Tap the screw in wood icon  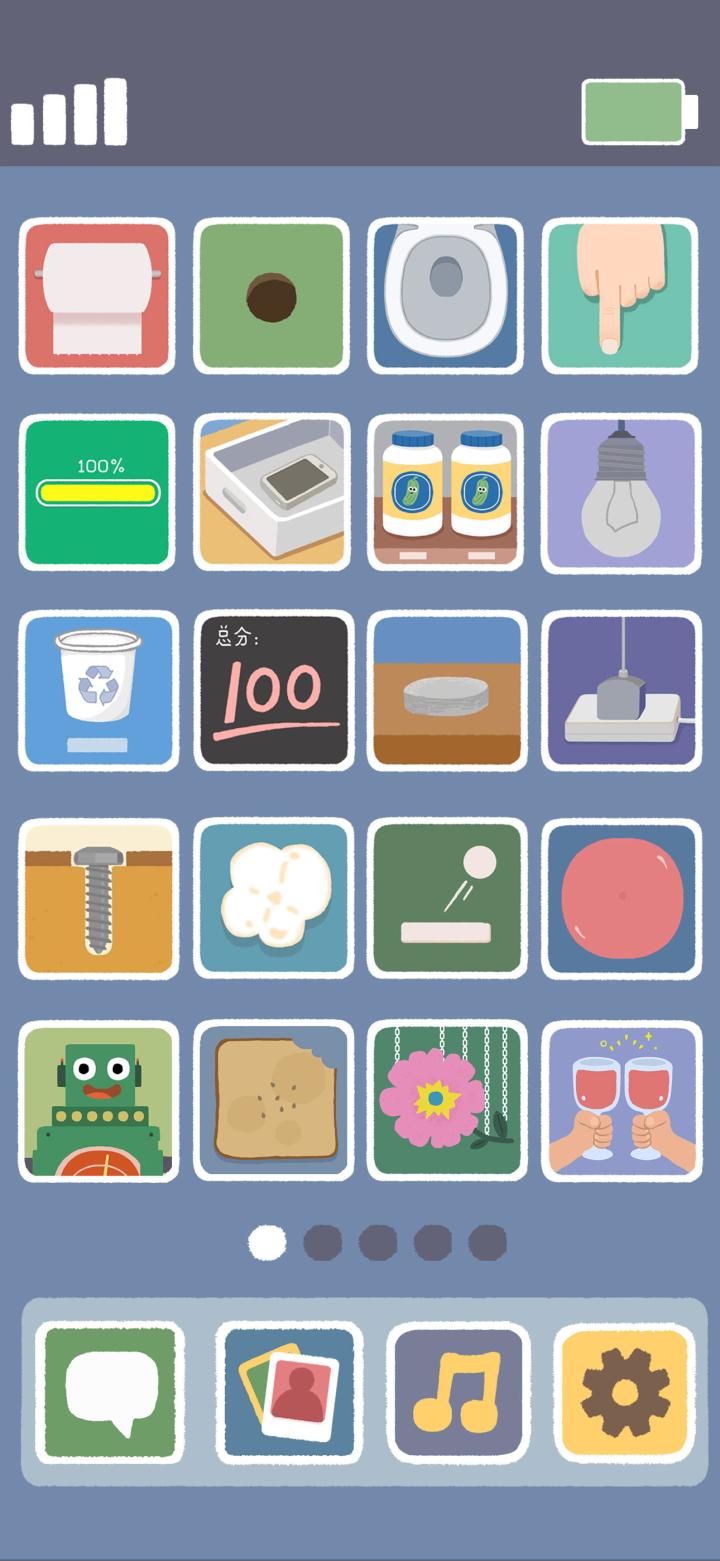[x=97, y=897]
